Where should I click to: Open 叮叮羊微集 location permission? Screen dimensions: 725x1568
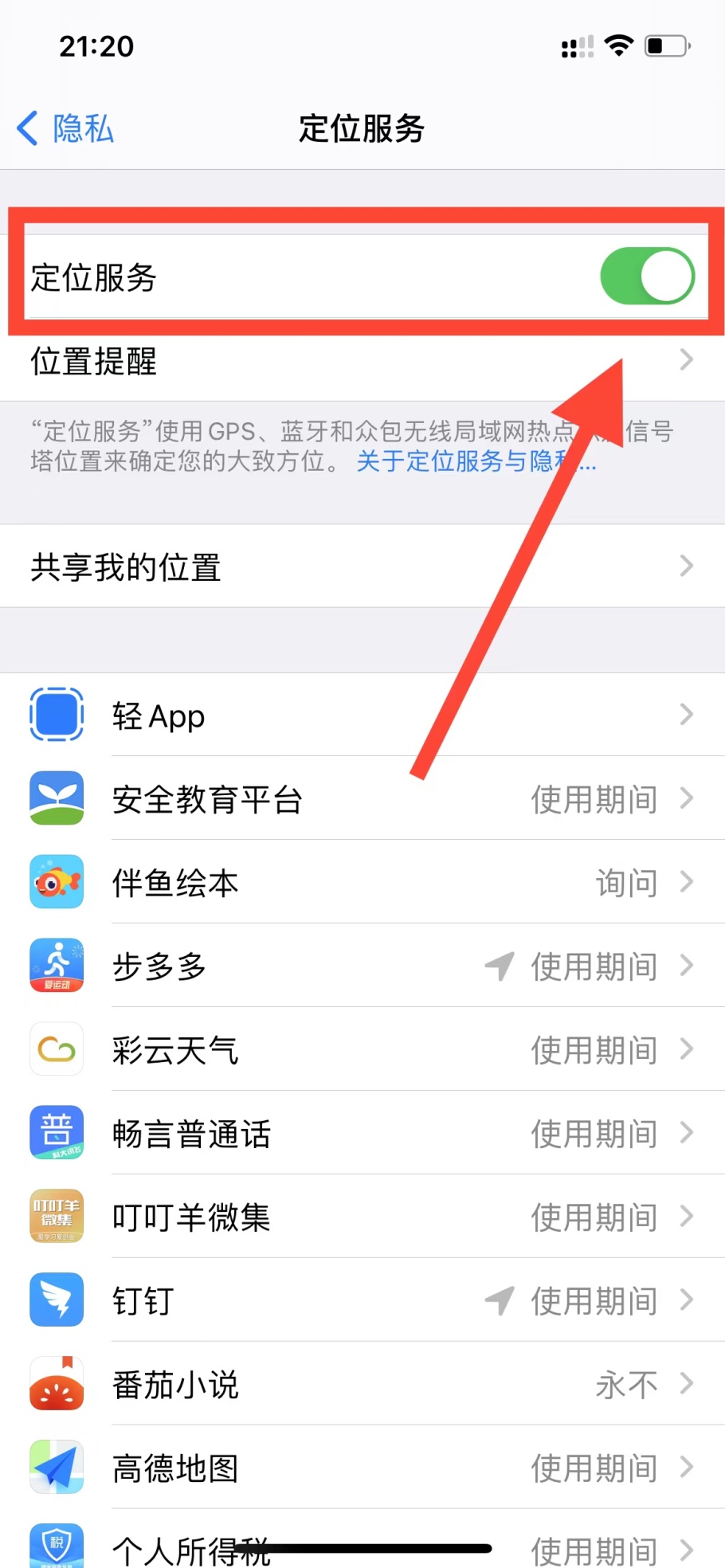pos(362,1217)
